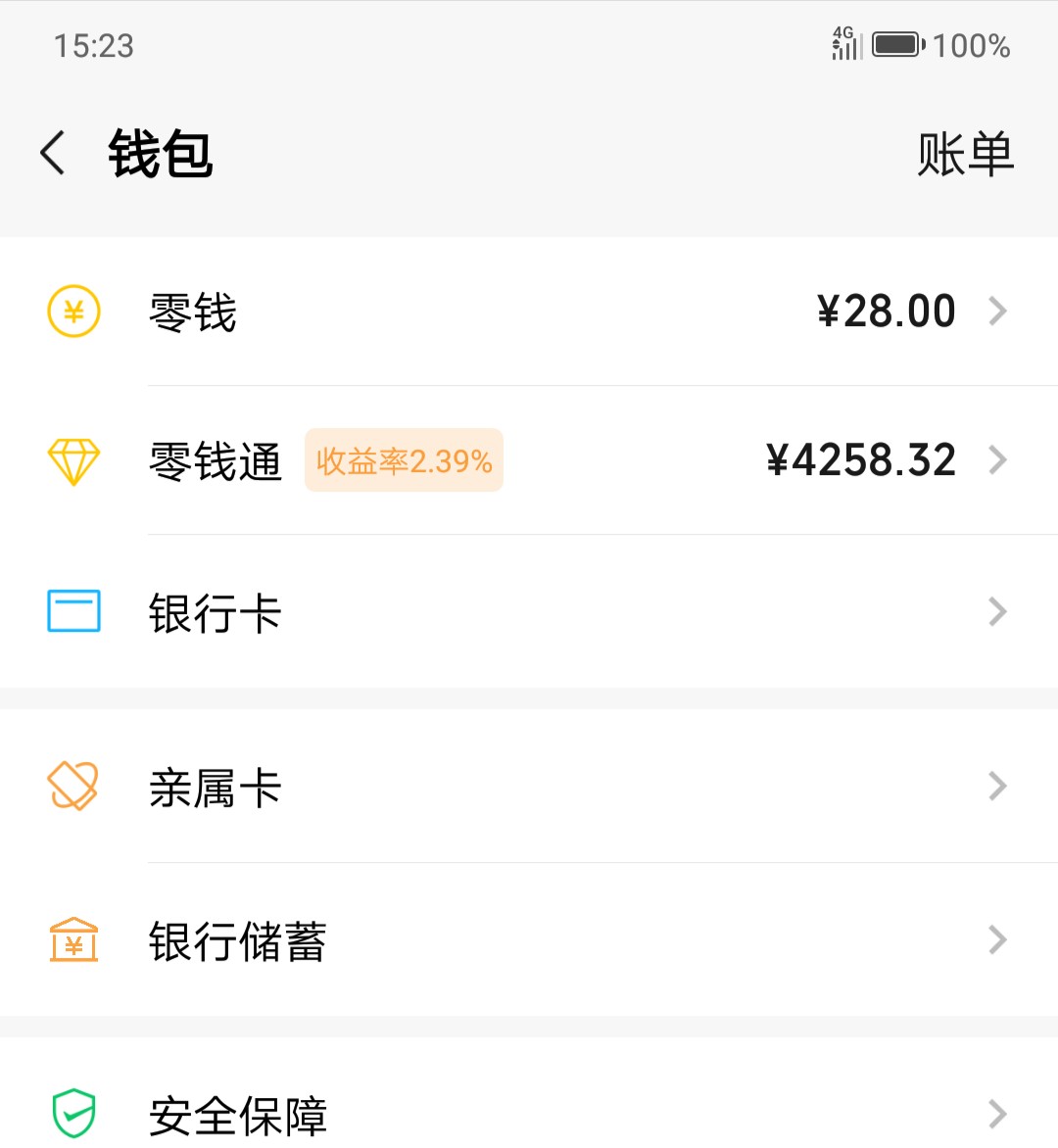Tap the 钱包 page title
Viewport: 1058px width, 1148px height.
[x=162, y=152]
